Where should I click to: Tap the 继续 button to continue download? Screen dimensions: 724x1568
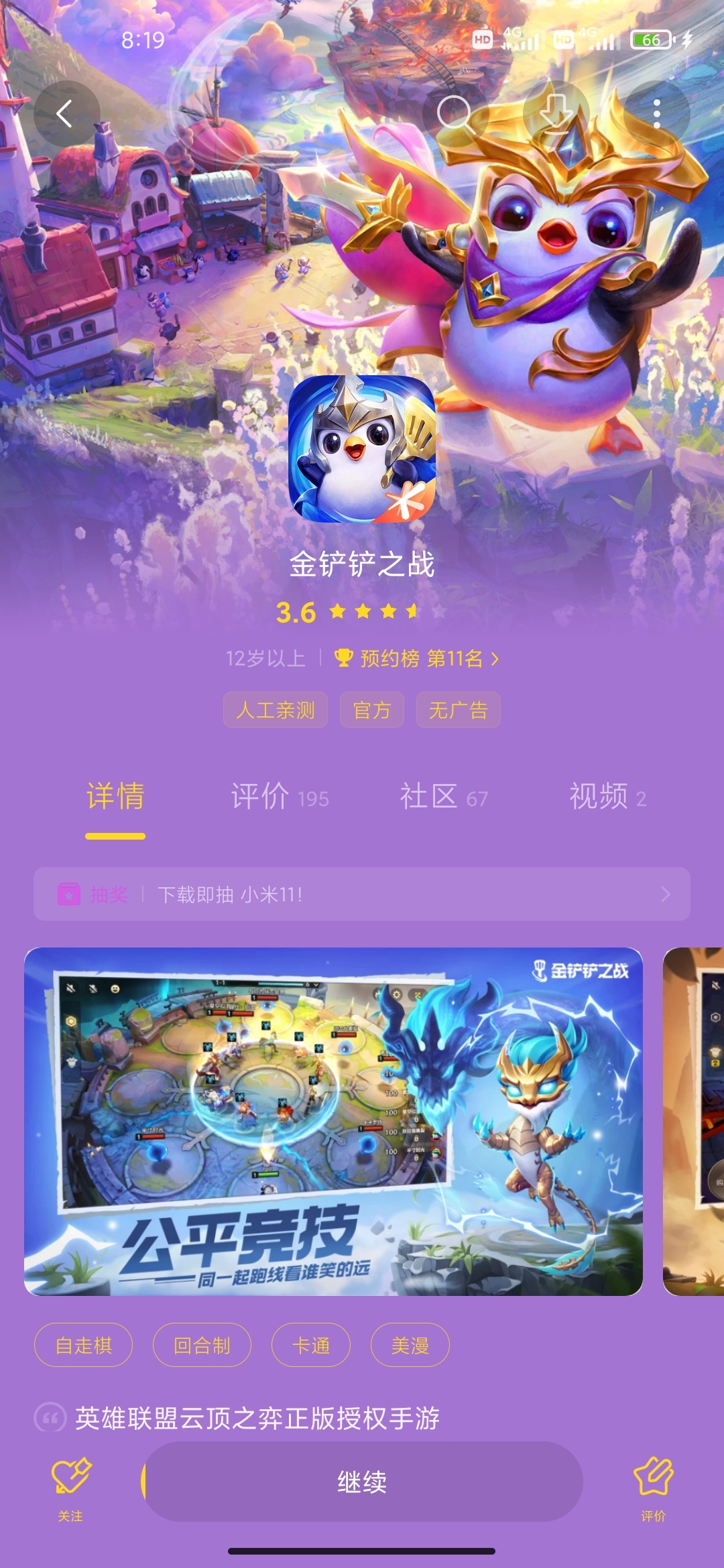(362, 1482)
